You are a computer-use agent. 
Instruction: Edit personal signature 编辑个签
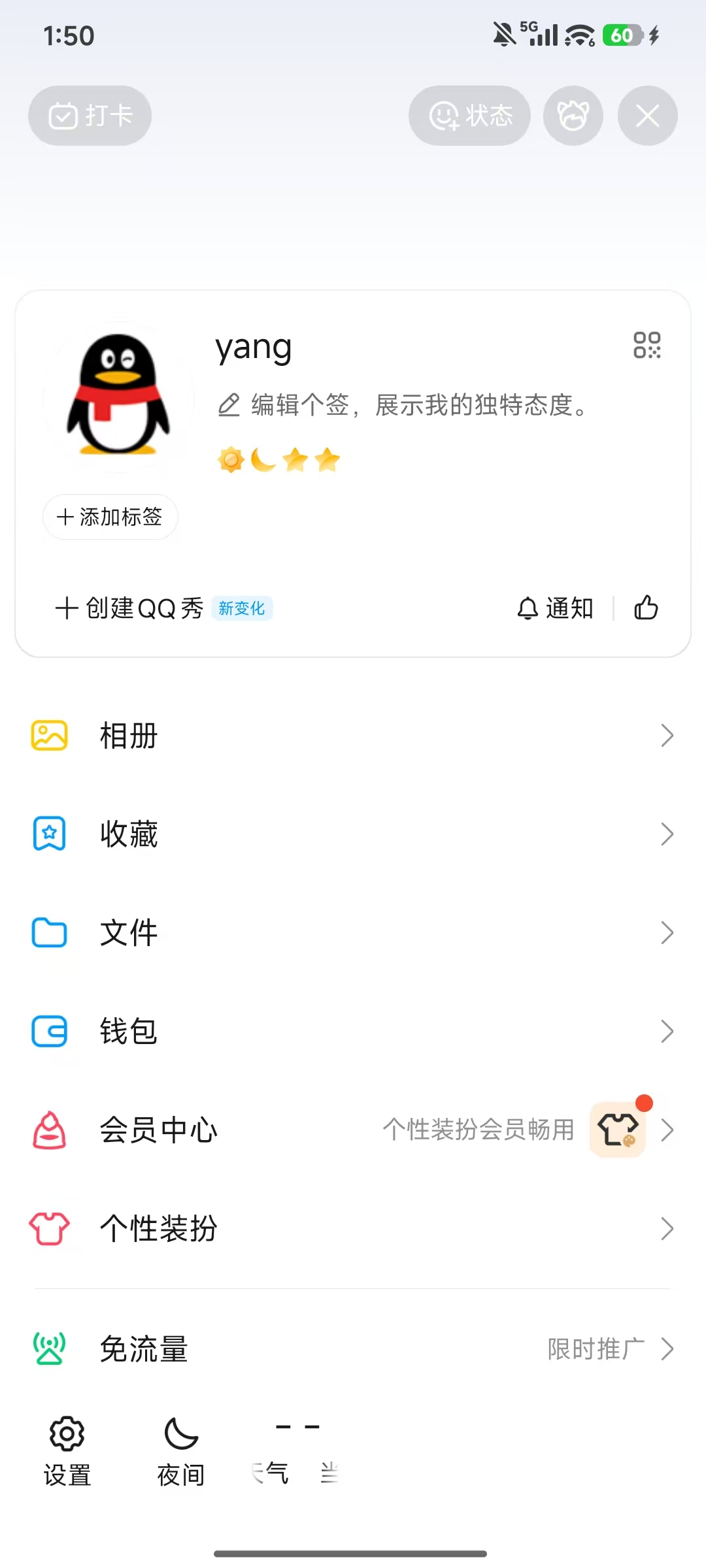(x=403, y=405)
